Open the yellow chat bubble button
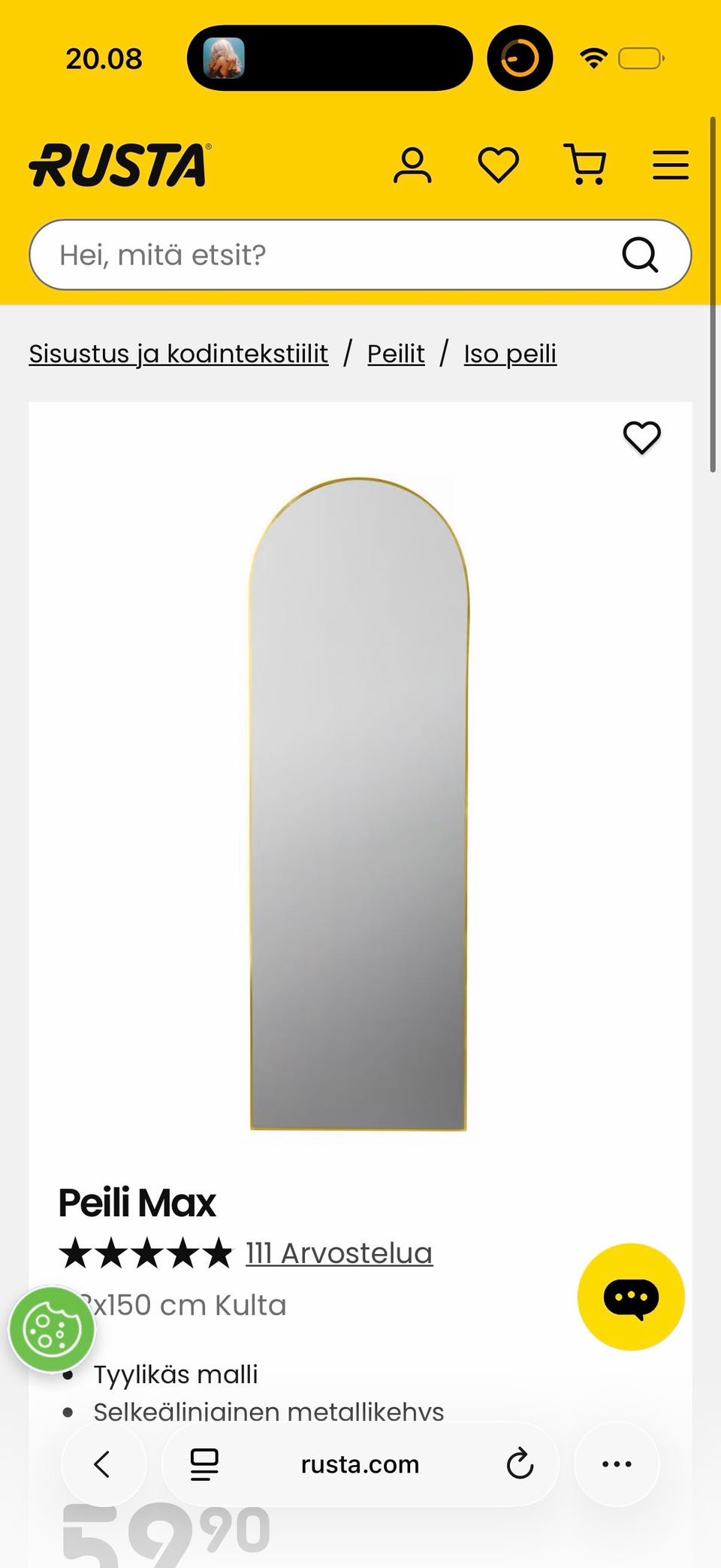721x1568 pixels. point(631,1297)
